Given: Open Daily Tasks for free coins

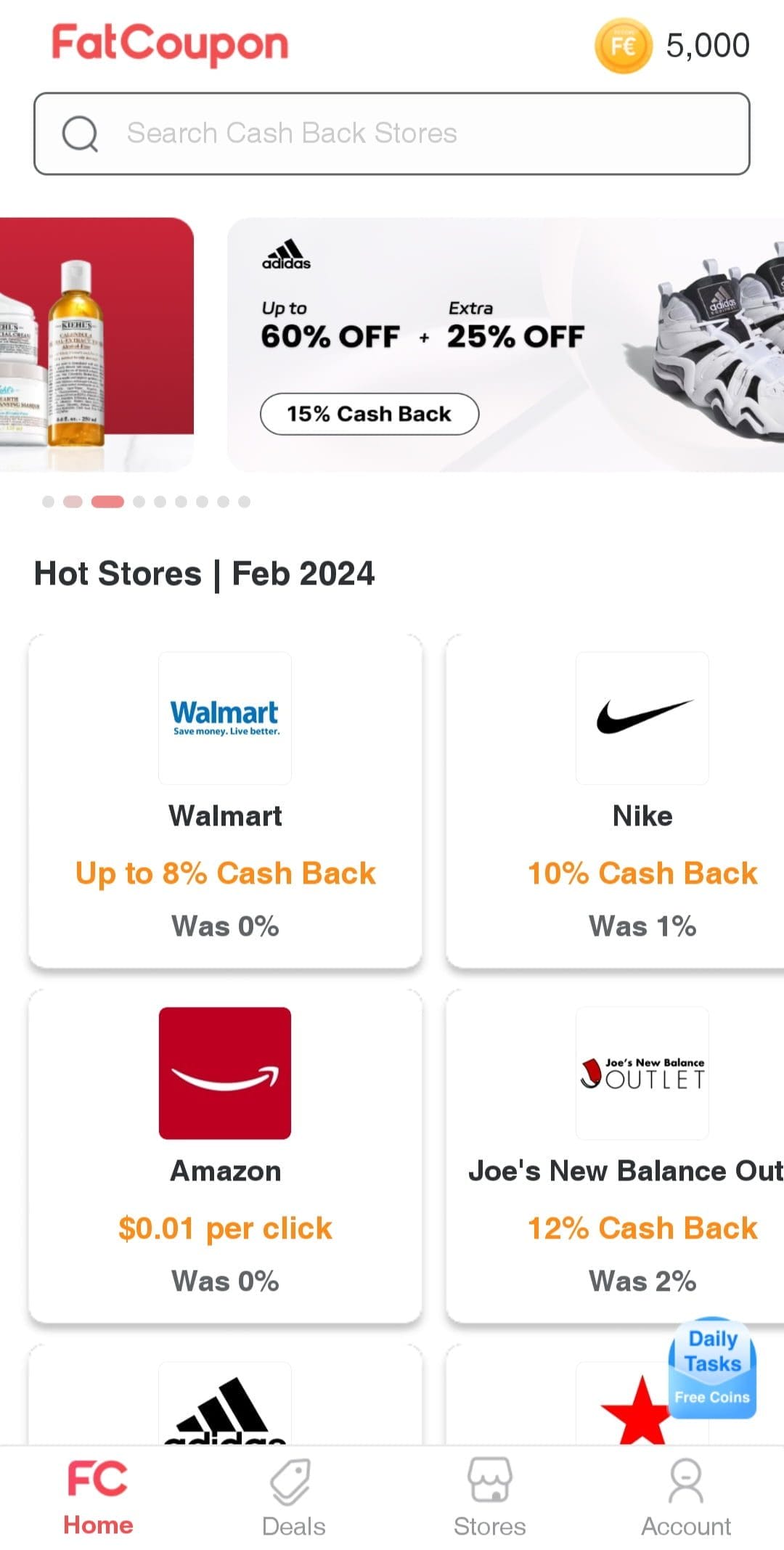Looking at the screenshot, I should [x=712, y=1368].
